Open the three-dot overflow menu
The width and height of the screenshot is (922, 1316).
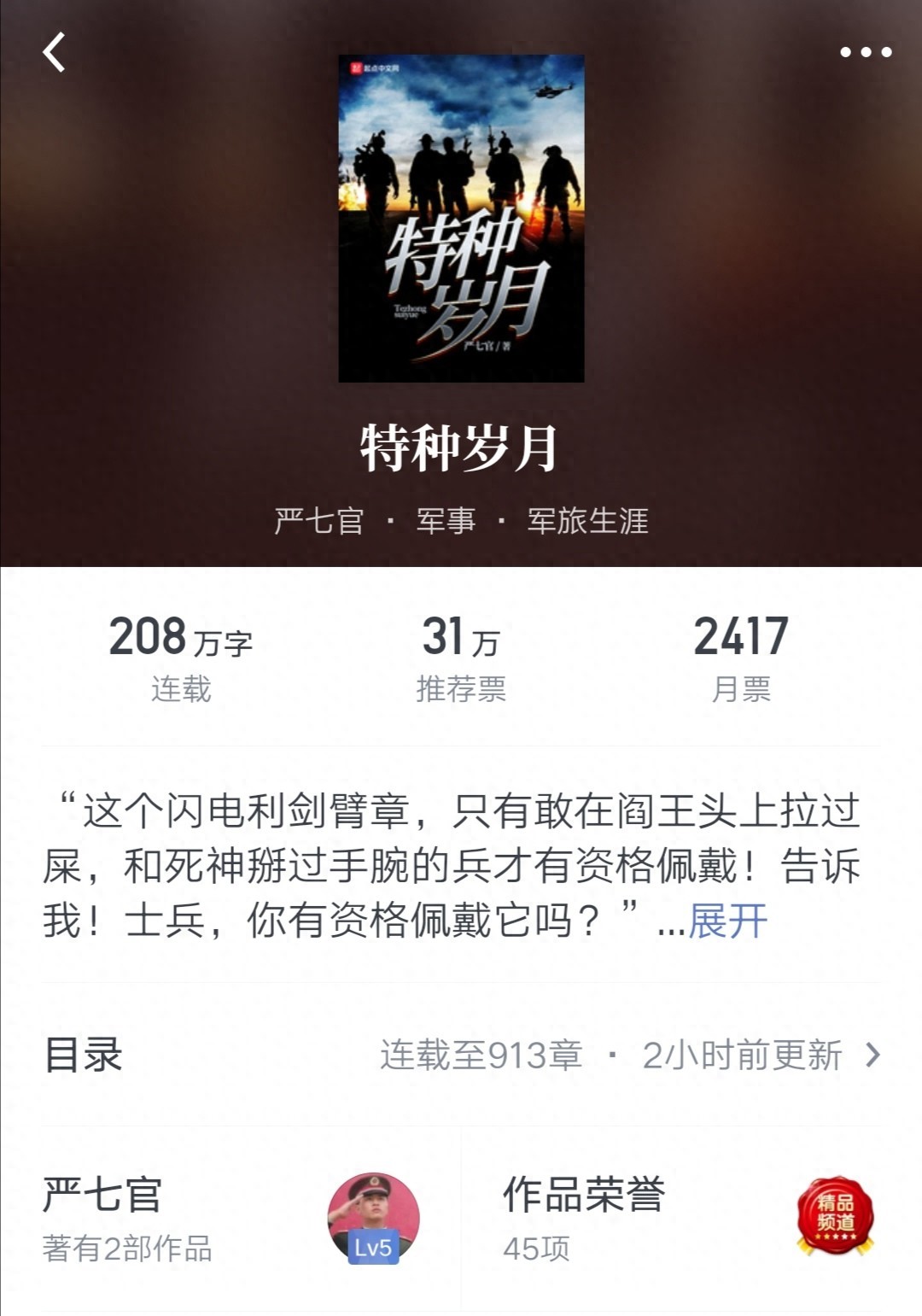coord(866,52)
